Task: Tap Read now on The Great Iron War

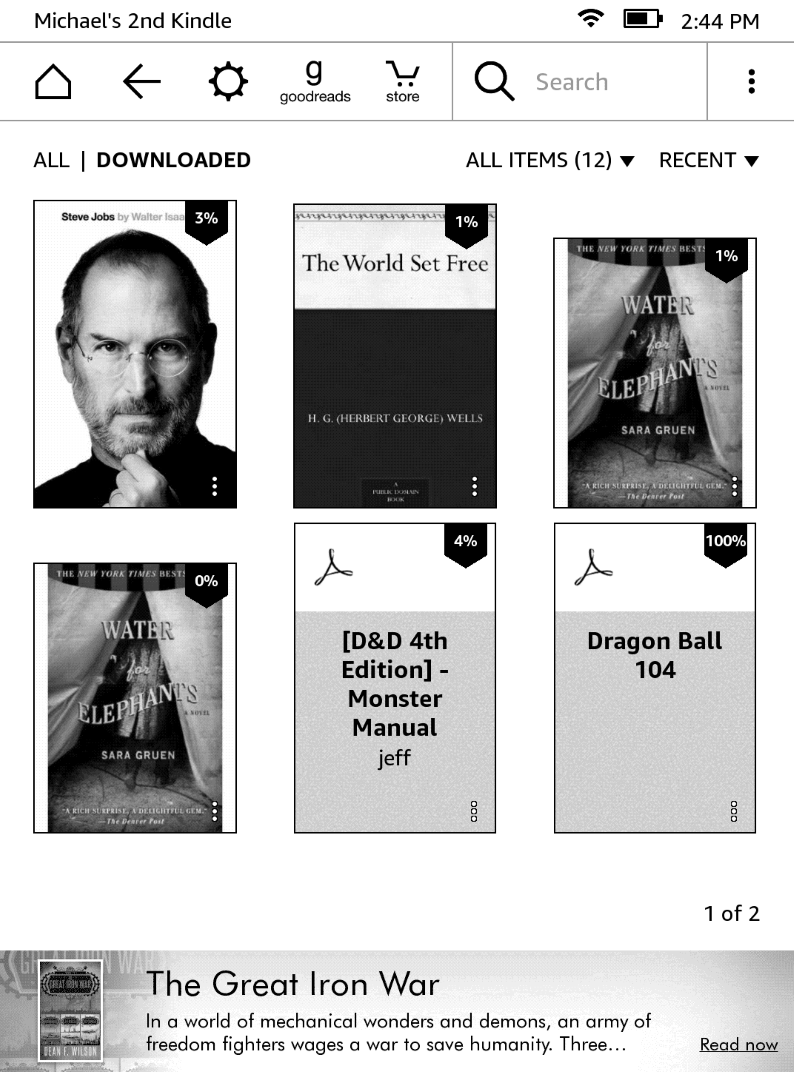Action: (738, 1044)
